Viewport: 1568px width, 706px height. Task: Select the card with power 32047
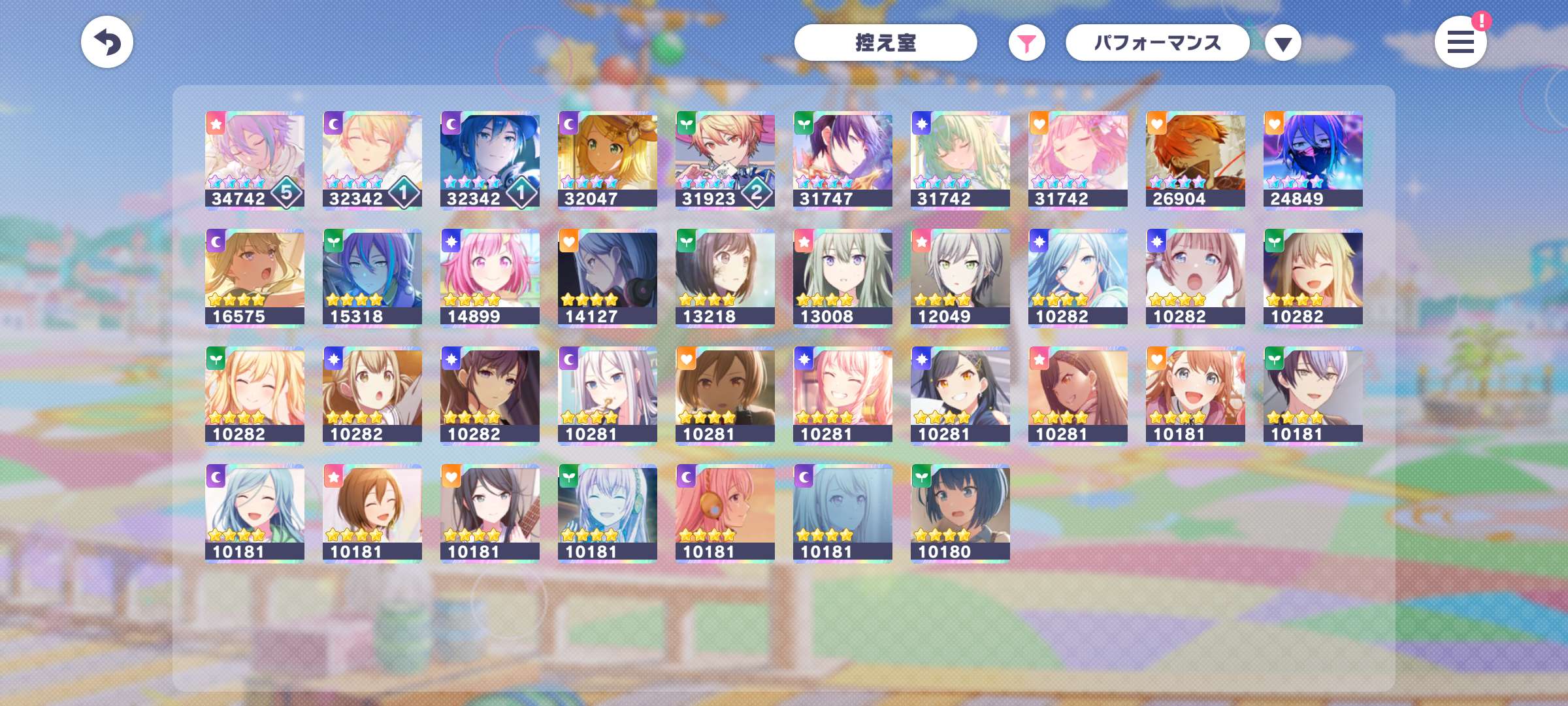(608, 160)
